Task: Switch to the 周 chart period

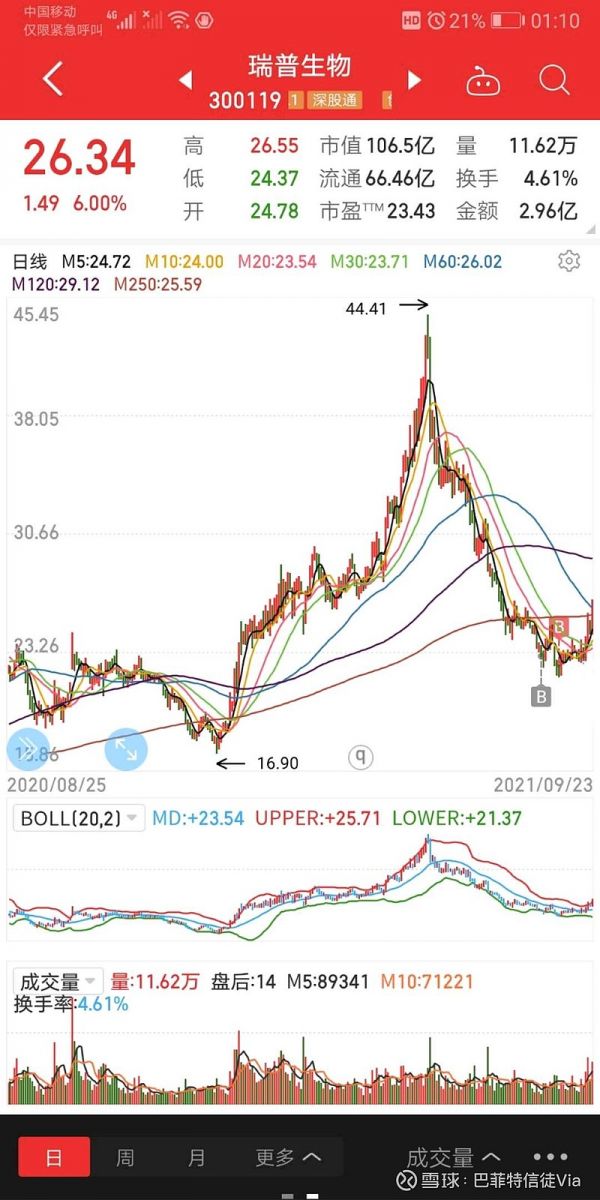Action: tap(125, 1158)
